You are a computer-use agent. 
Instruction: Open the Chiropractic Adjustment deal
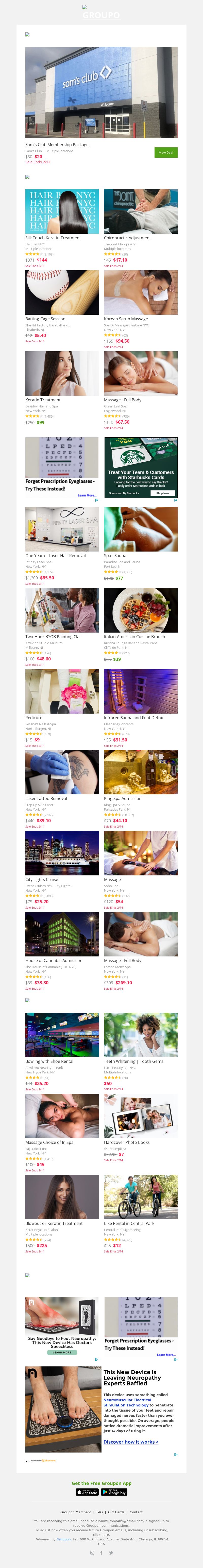(x=127, y=238)
